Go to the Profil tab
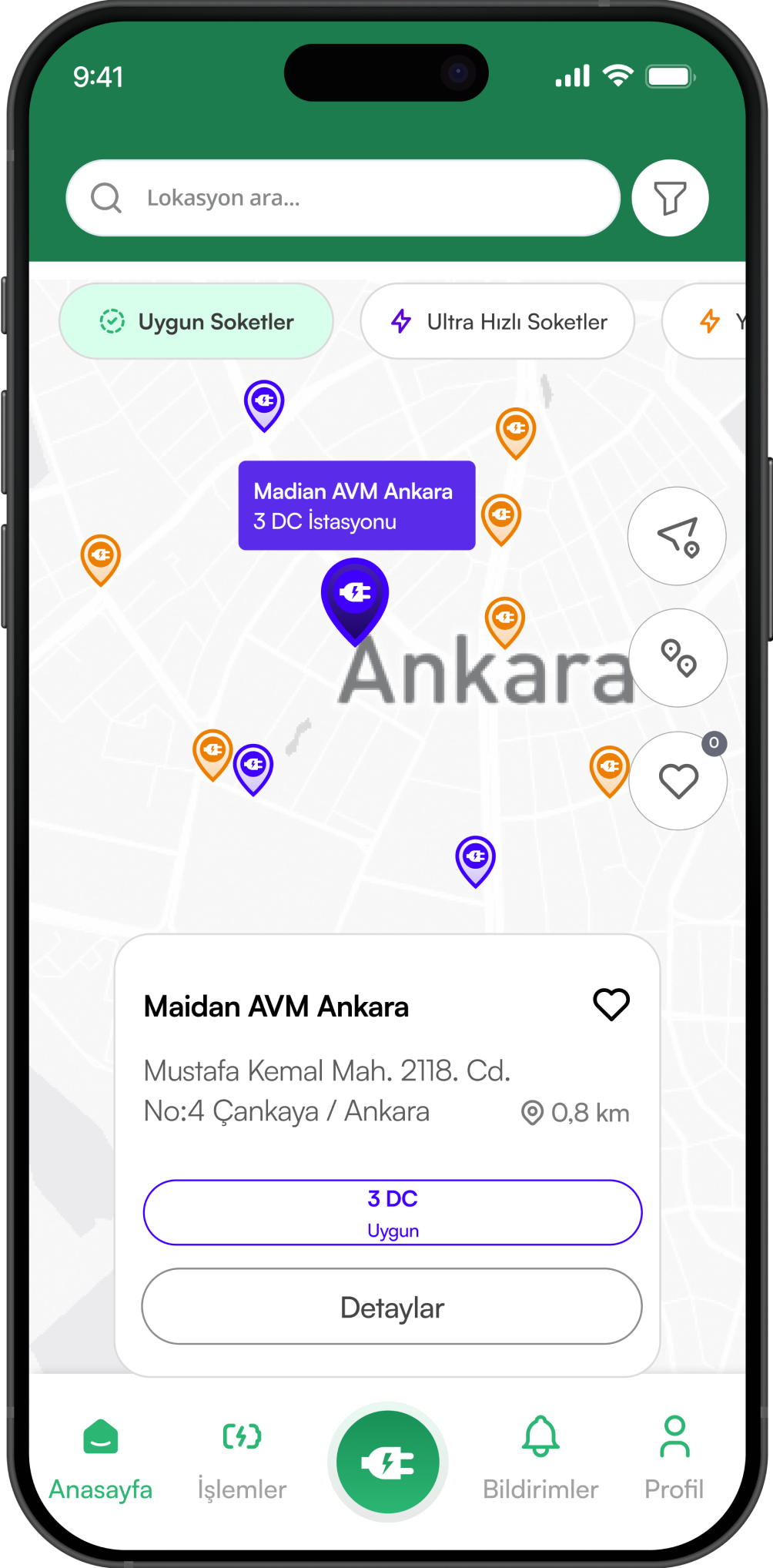Screen dimensions: 773x1568 pyautogui.click(x=674, y=1459)
